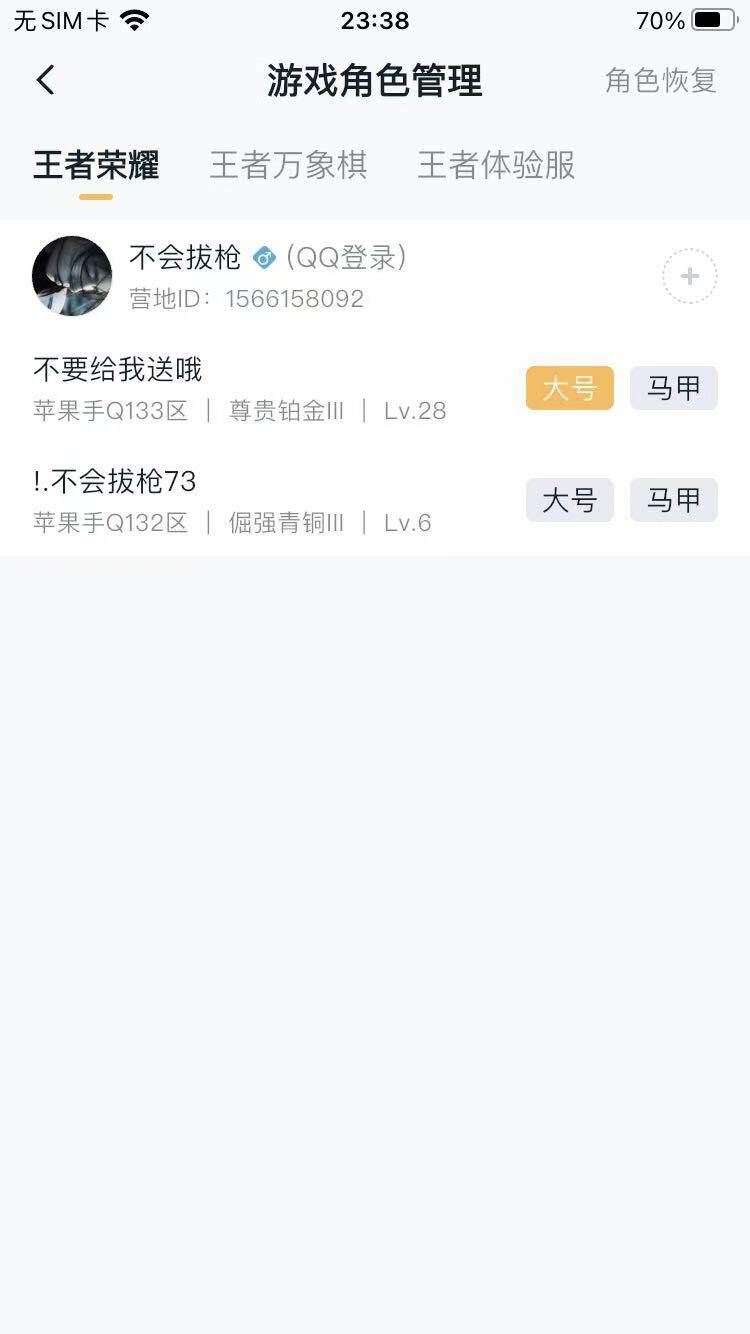
Task: Switch to the 王者万象棋 tab
Action: point(289,165)
